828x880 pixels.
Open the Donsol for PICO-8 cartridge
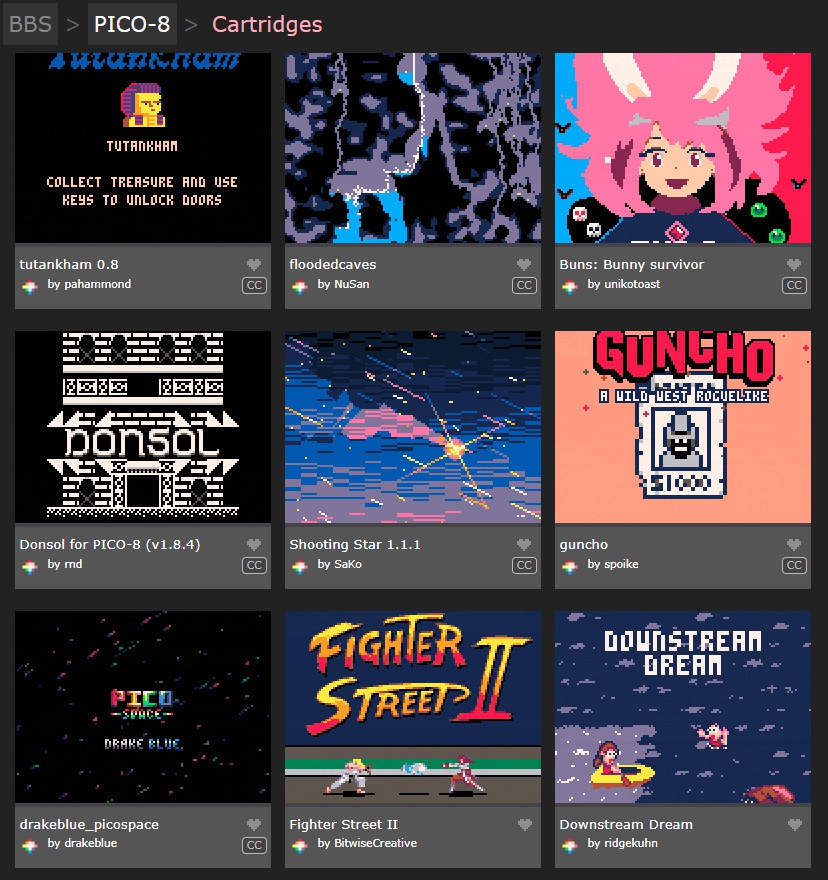click(143, 427)
